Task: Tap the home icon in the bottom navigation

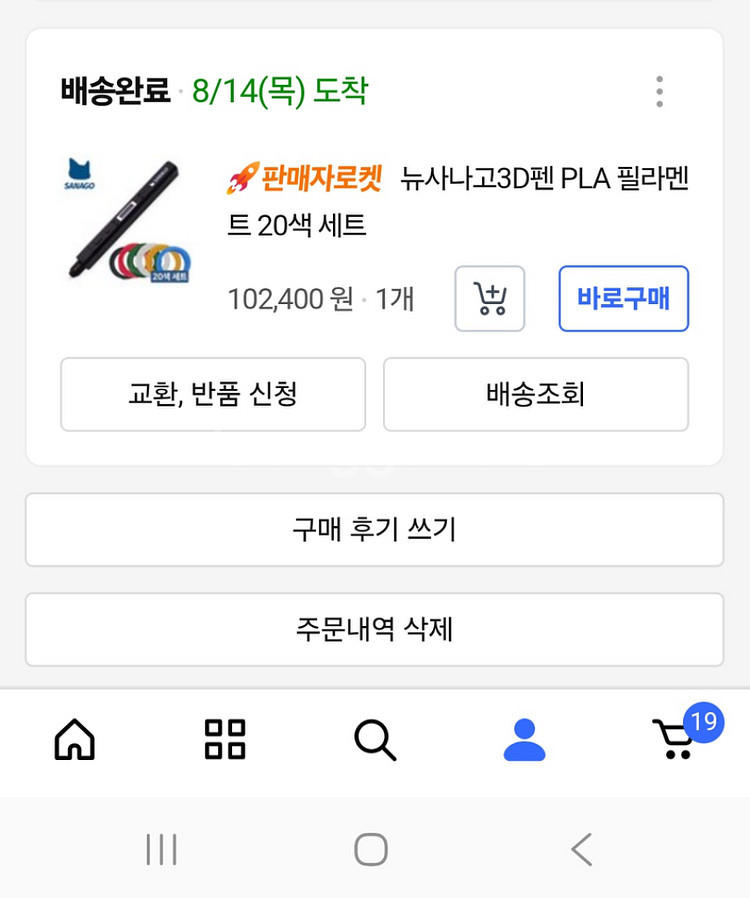Action: coord(74,740)
